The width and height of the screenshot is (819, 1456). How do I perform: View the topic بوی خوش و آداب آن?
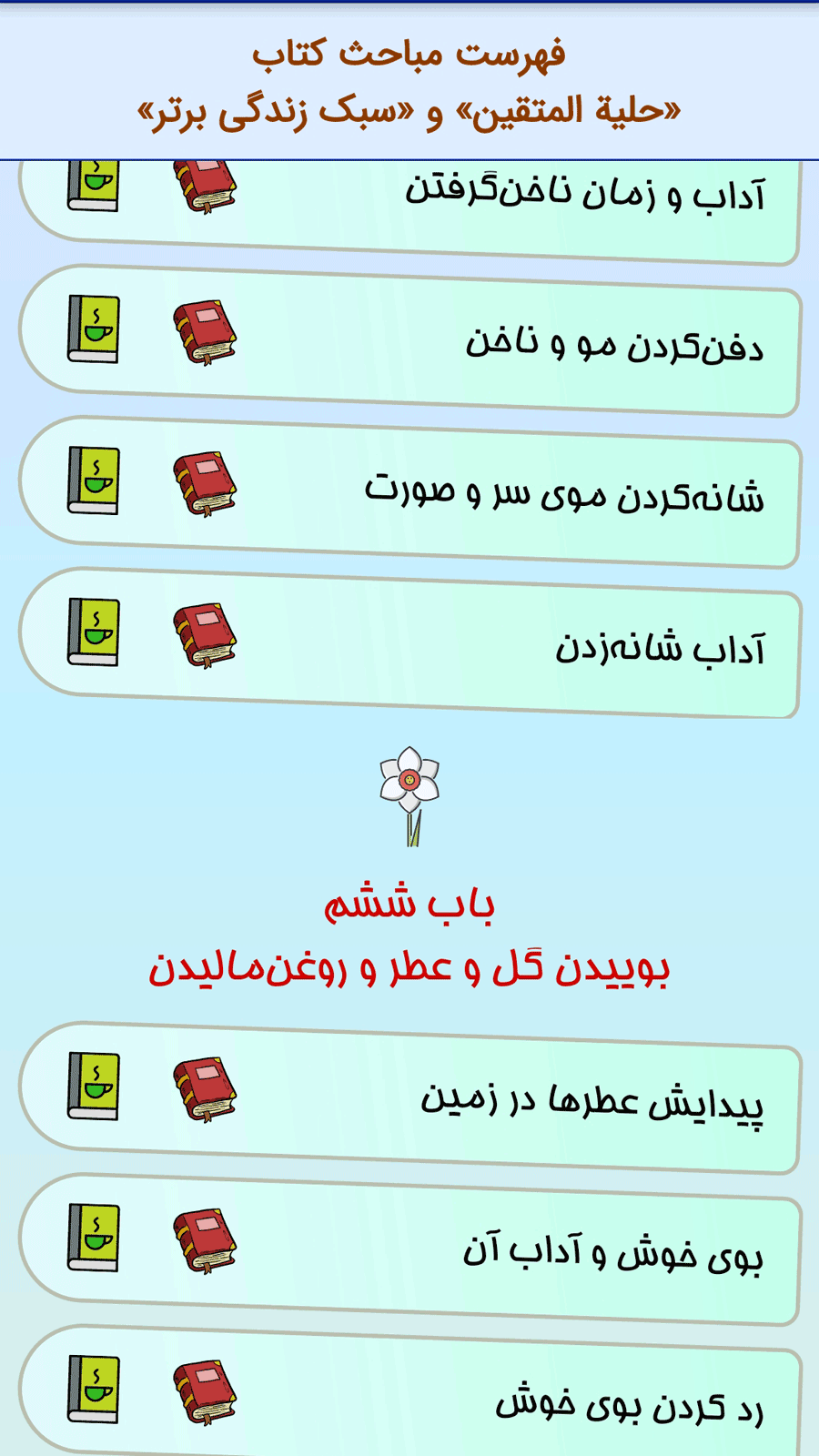click(x=409, y=1249)
